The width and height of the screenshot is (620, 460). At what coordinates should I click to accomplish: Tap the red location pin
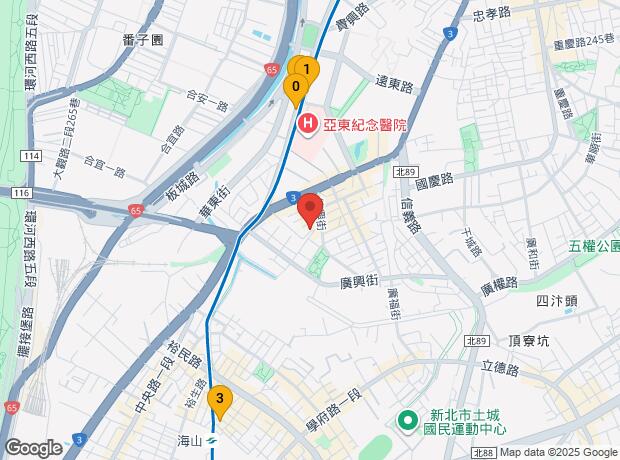pos(310,210)
